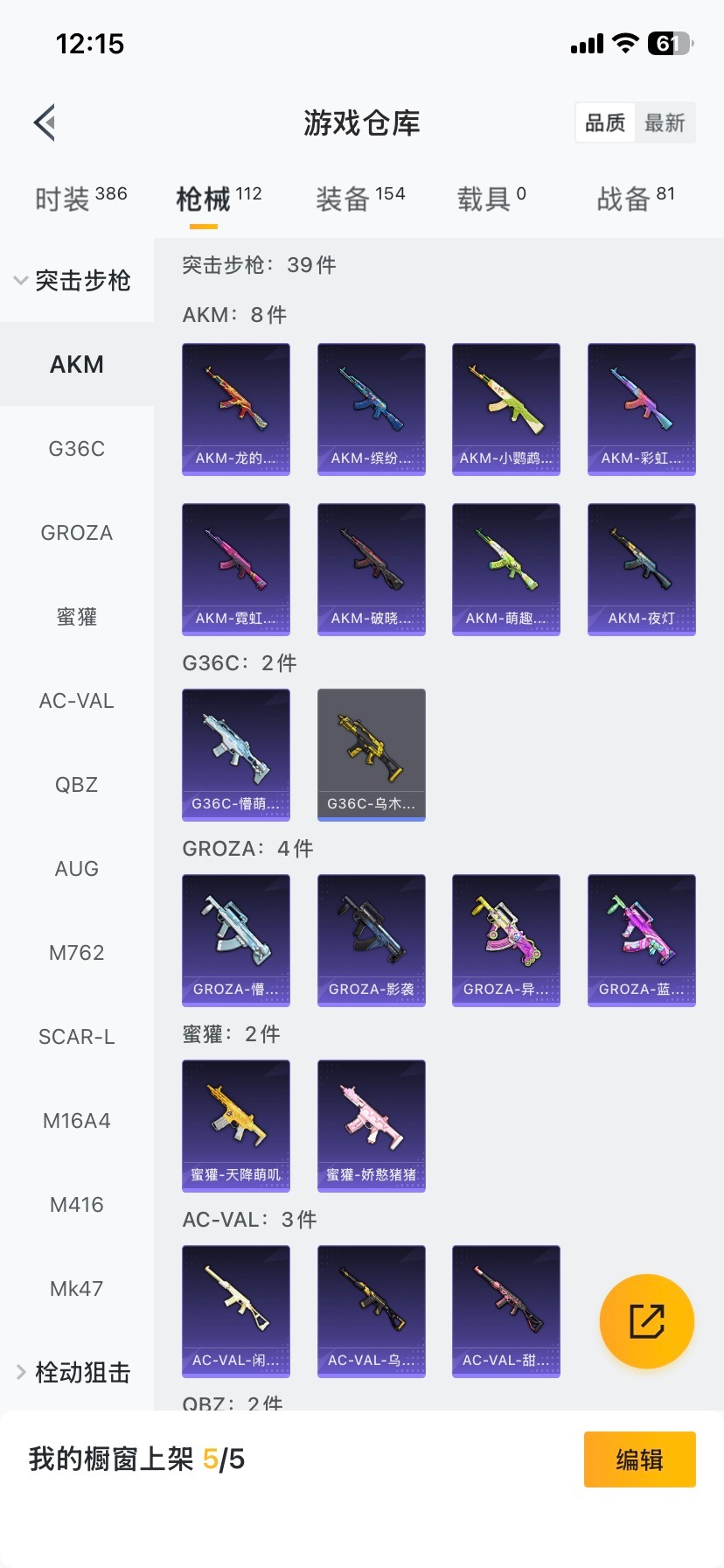The image size is (724, 1568).
Task: View the 蜜獾-娇憨猪猪 skin
Action: pyautogui.click(x=371, y=1125)
